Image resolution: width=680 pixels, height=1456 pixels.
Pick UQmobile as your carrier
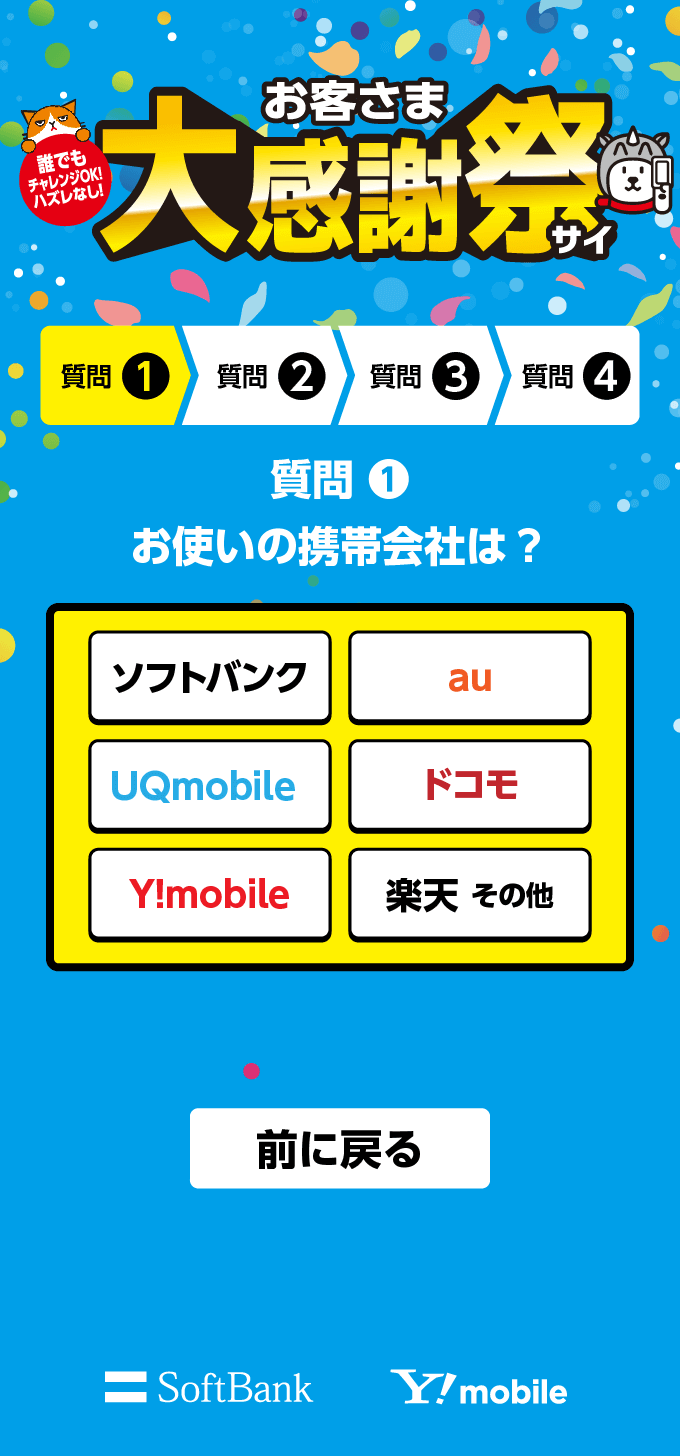(210, 786)
